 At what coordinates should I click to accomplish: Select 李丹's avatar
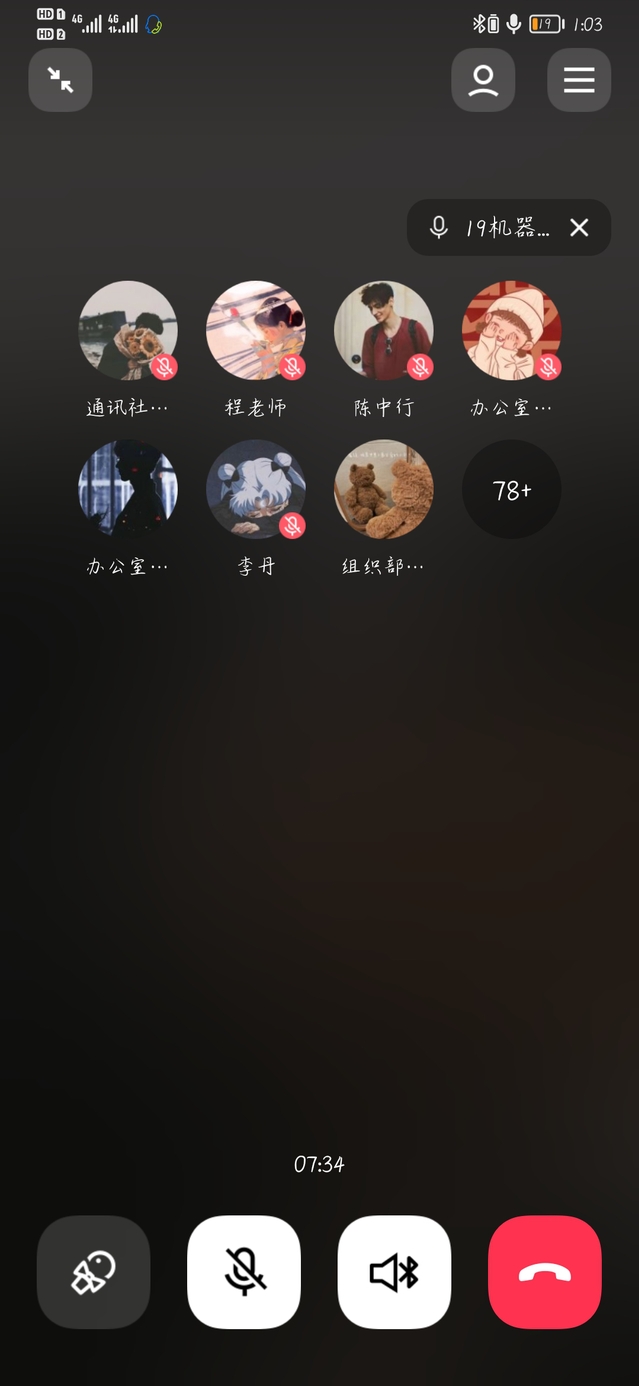click(256, 490)
